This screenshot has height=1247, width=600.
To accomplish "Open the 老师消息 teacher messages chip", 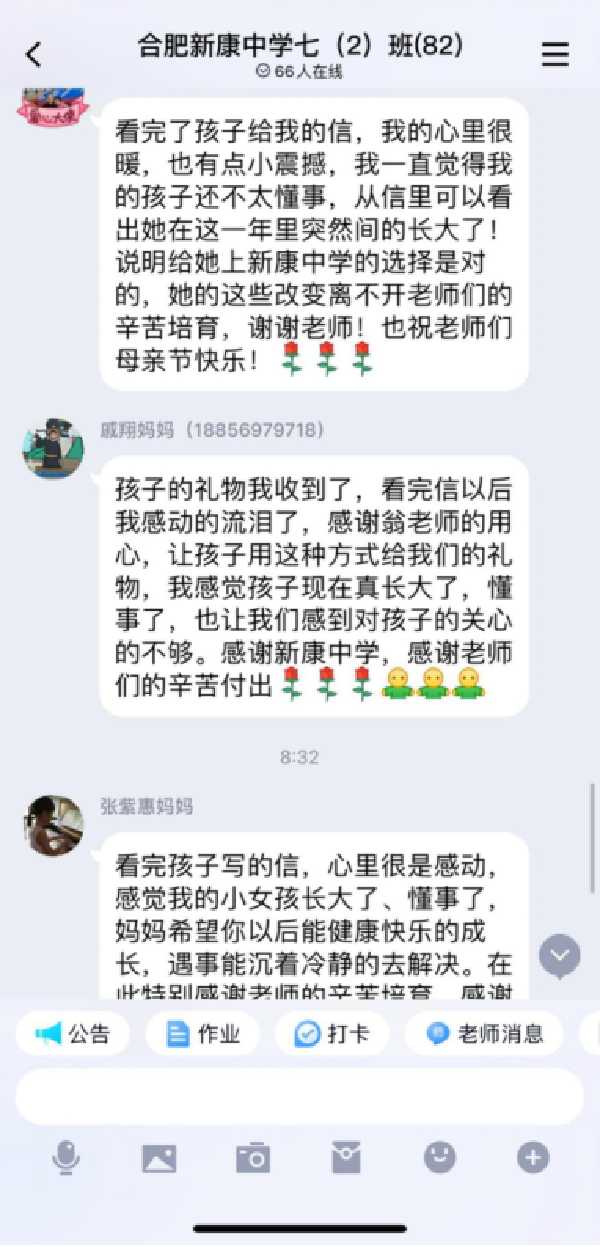I will pyautogui.click(x=485, y=1034).
